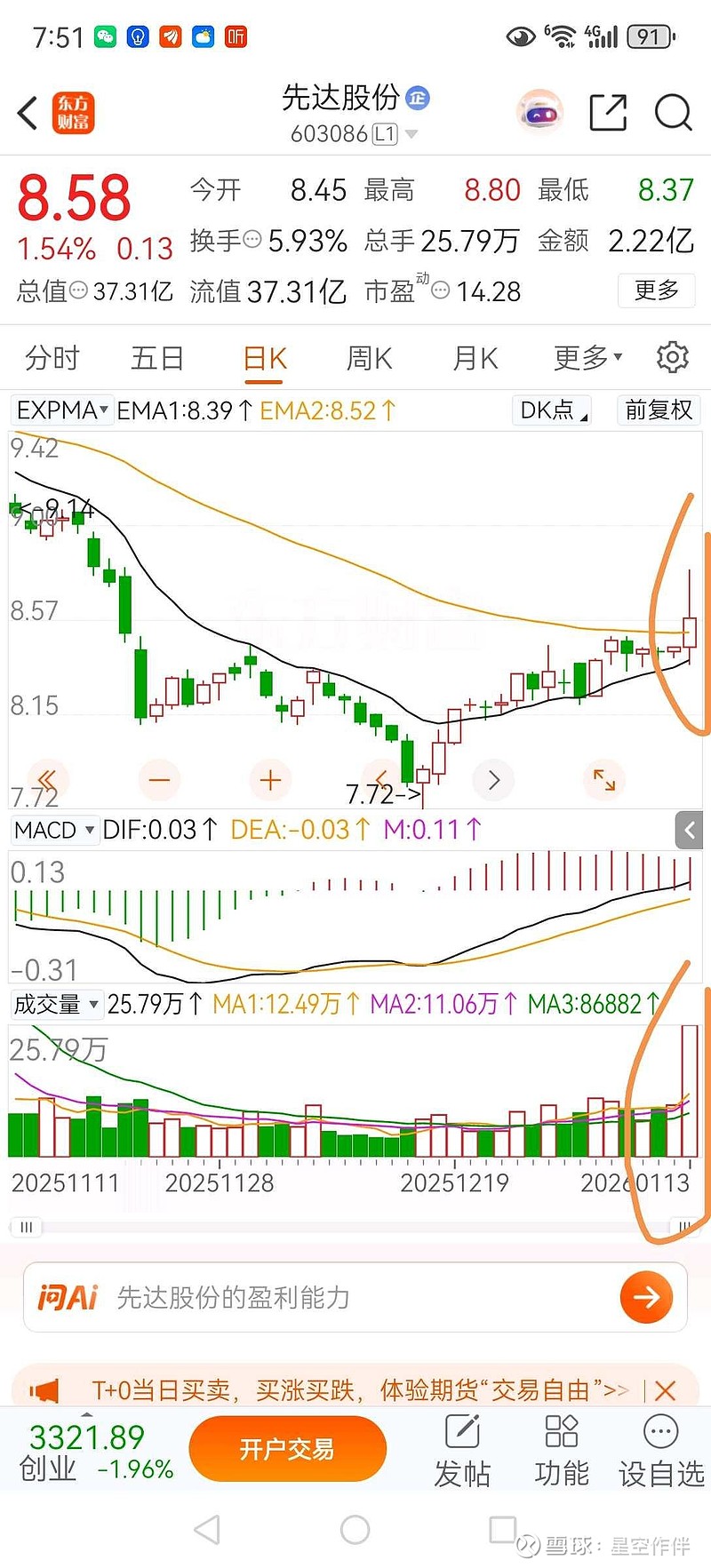Select the 周K tab
This screenshot has height=1568, width=711.
coord(369,358)
